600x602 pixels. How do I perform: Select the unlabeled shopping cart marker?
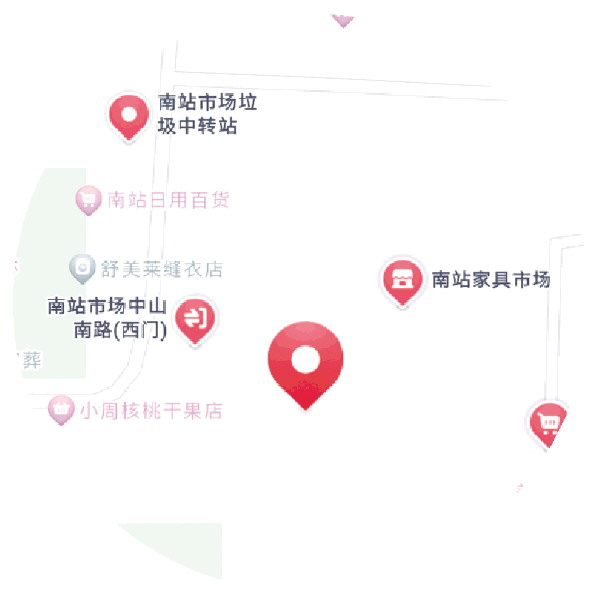click(x=547, y=423)
